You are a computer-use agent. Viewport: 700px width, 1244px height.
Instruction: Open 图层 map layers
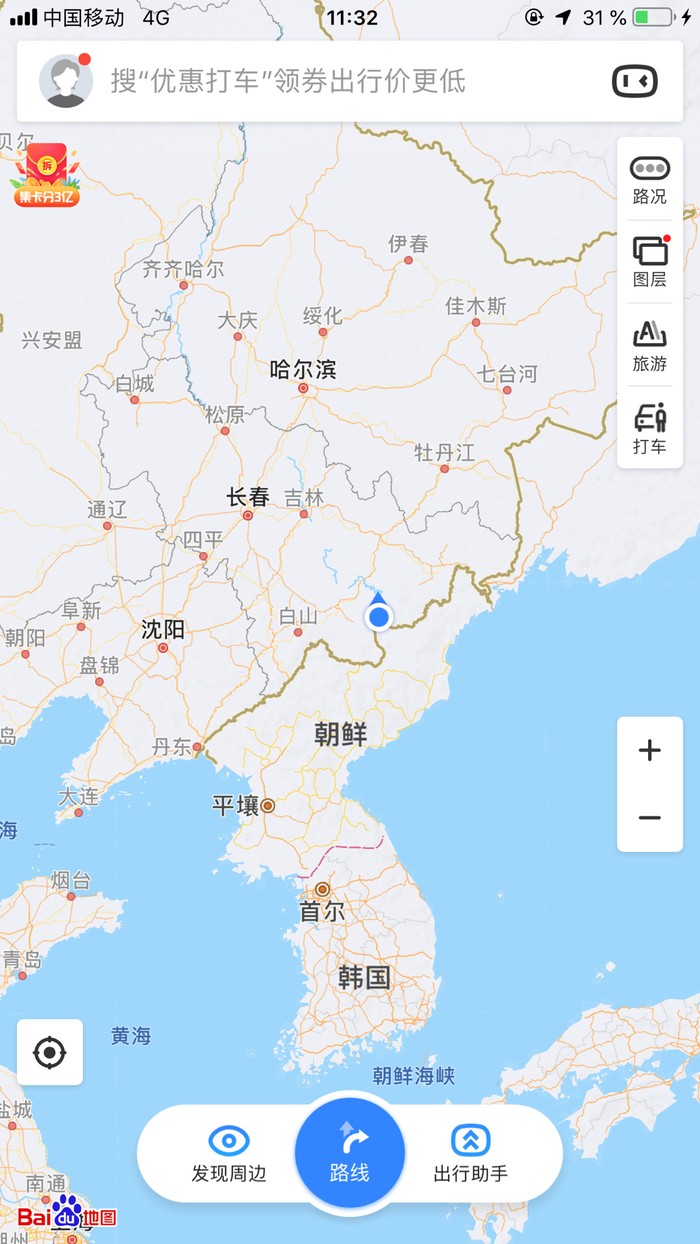(x=650, y=262)
